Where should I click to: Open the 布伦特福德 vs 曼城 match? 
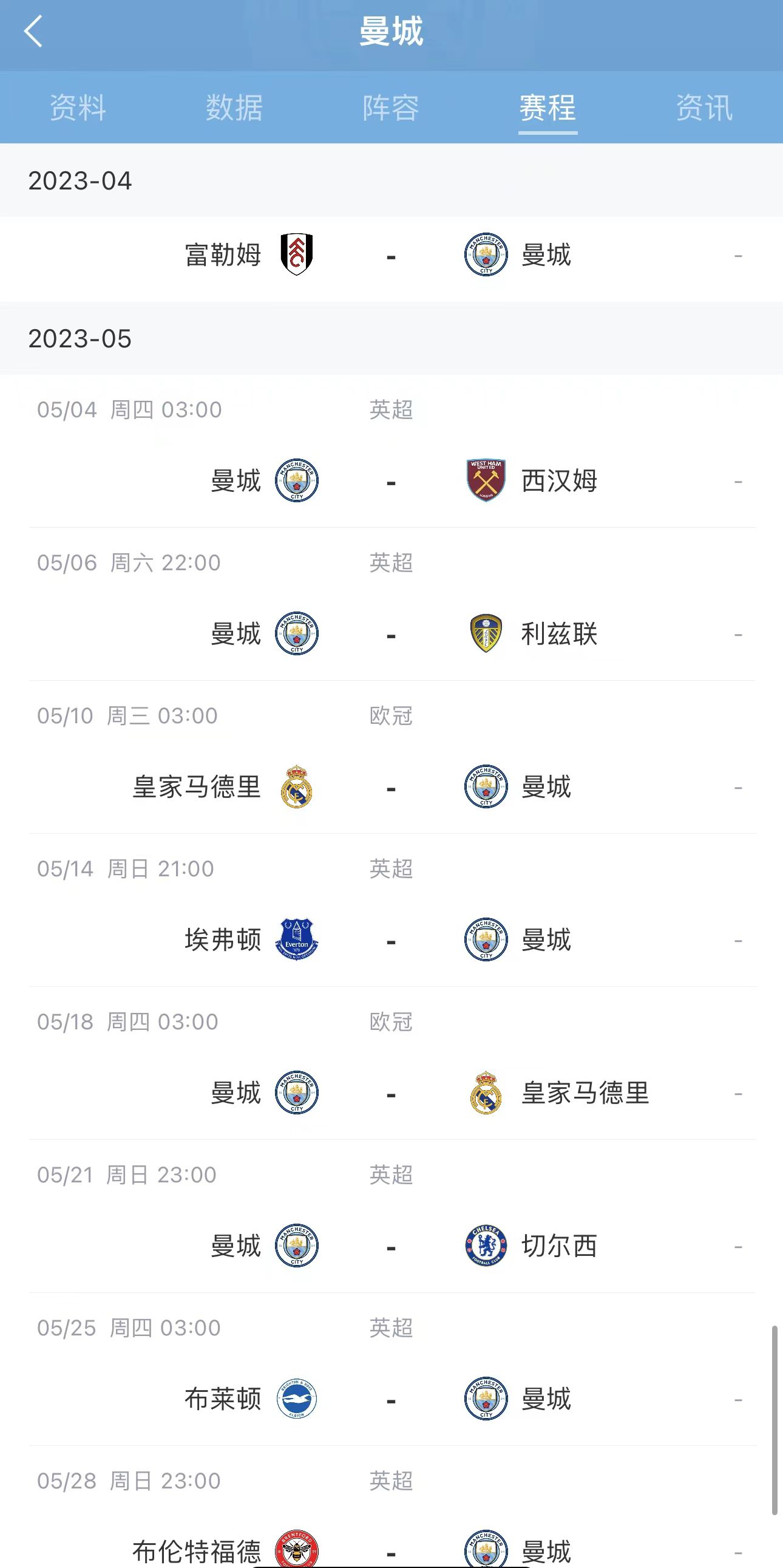(391, 1507)
